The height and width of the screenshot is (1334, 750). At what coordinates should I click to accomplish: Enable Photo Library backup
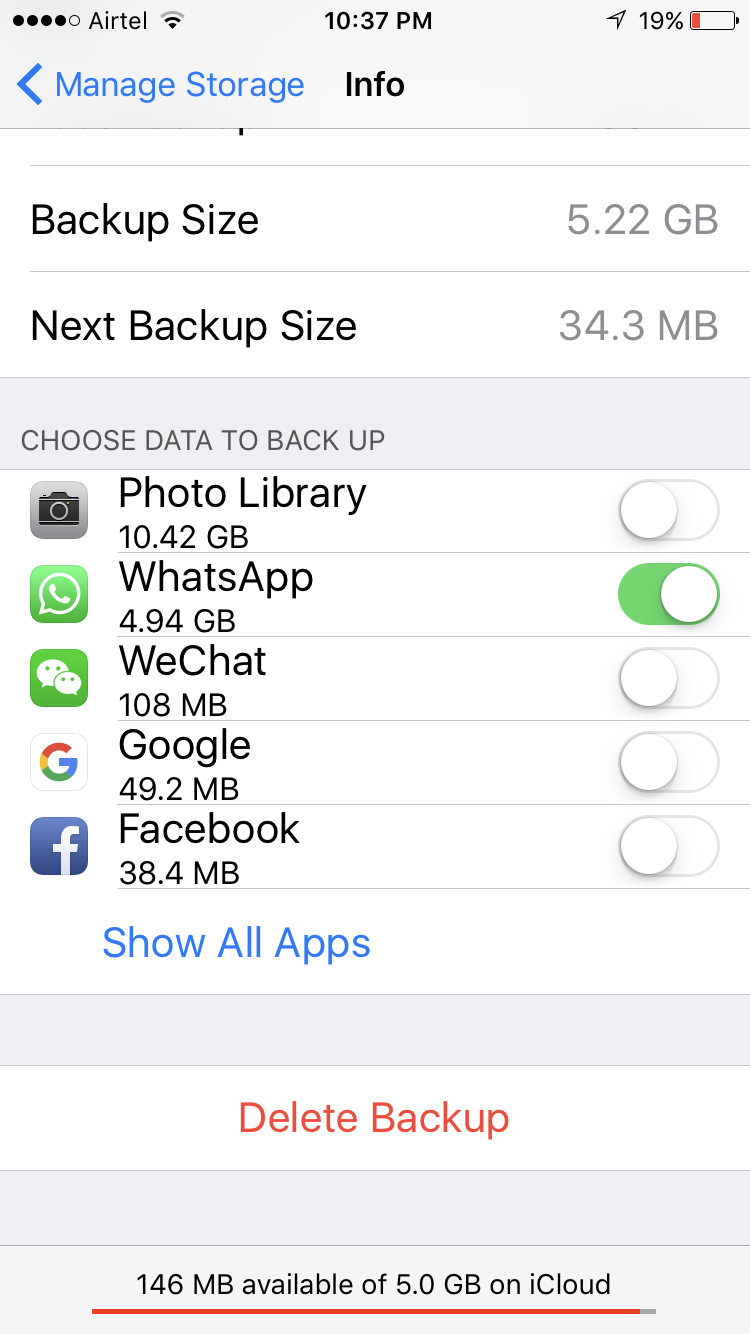[668, 510]
